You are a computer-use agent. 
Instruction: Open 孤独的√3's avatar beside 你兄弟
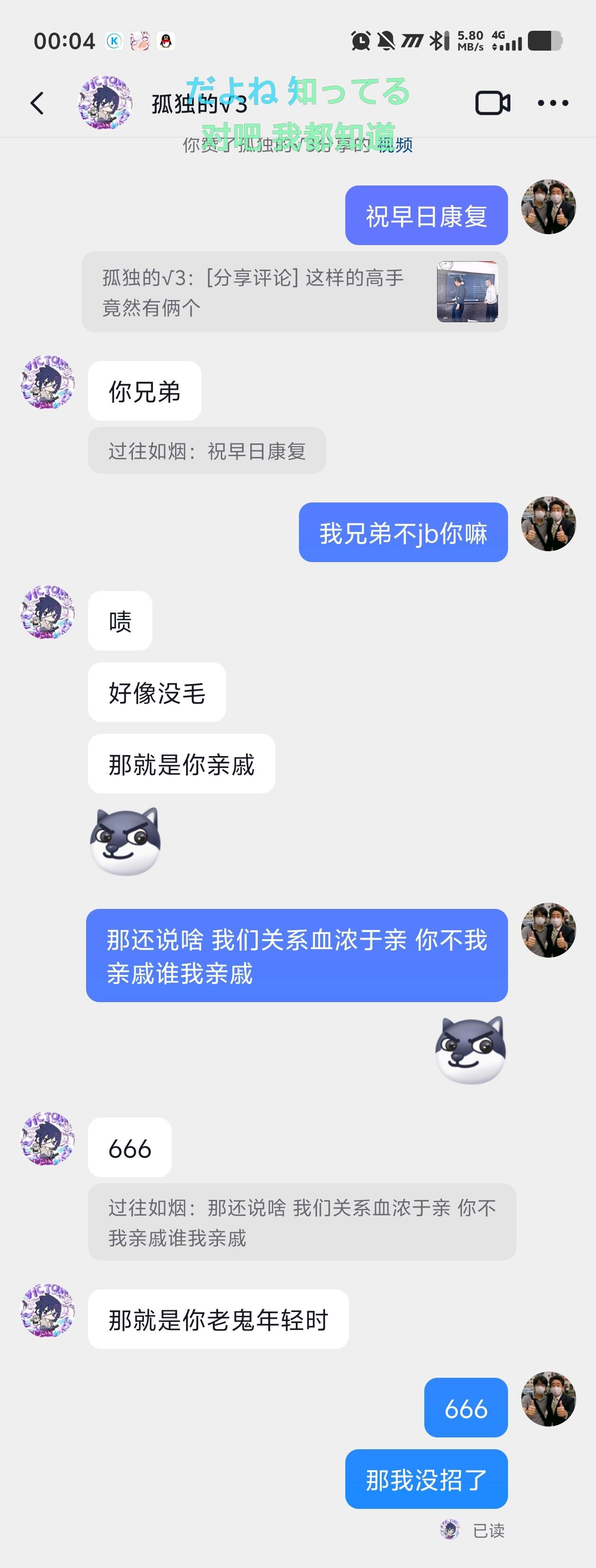click(x=47, y=383)
